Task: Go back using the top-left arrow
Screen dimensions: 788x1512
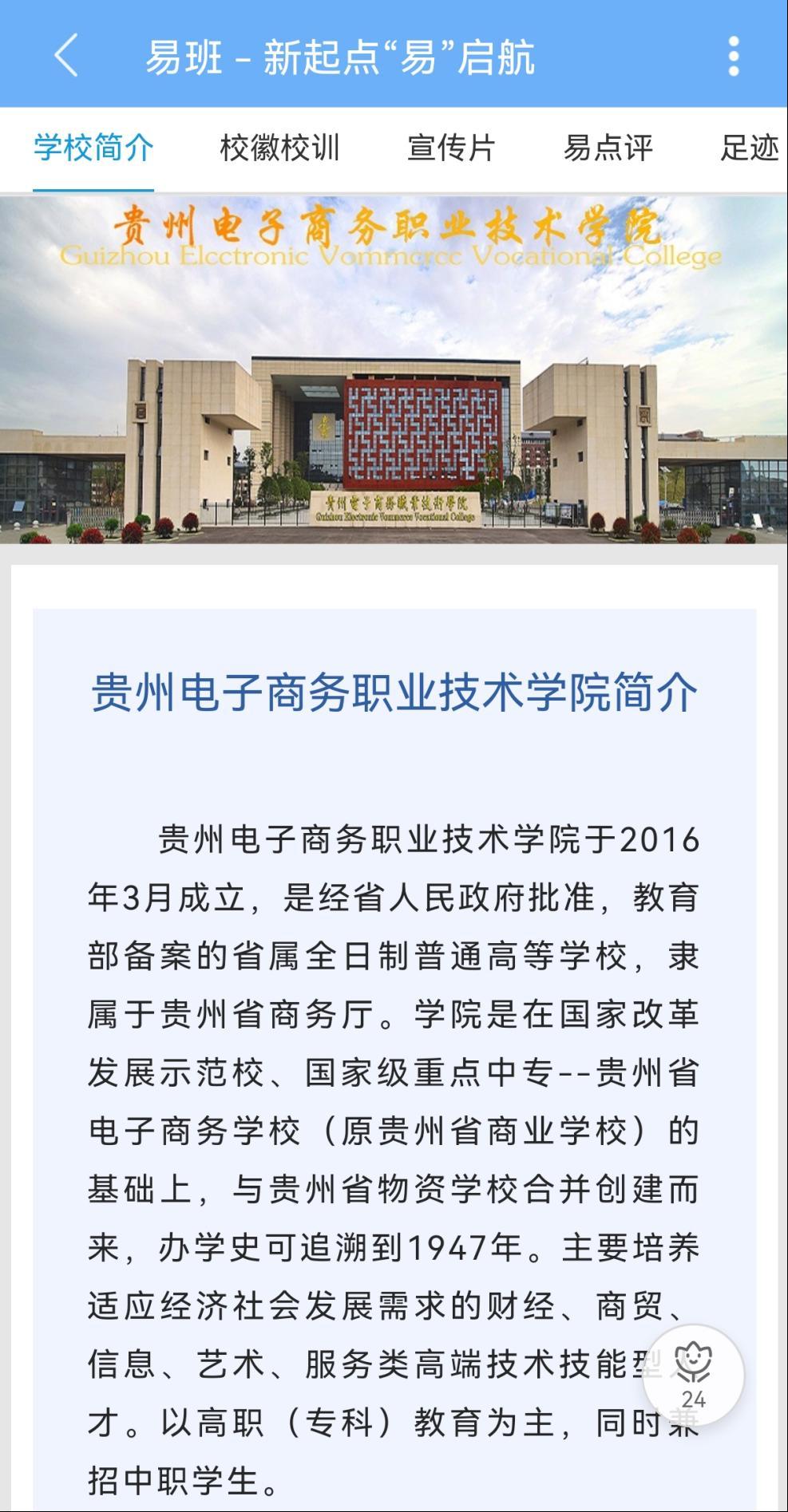Action: 66,56
